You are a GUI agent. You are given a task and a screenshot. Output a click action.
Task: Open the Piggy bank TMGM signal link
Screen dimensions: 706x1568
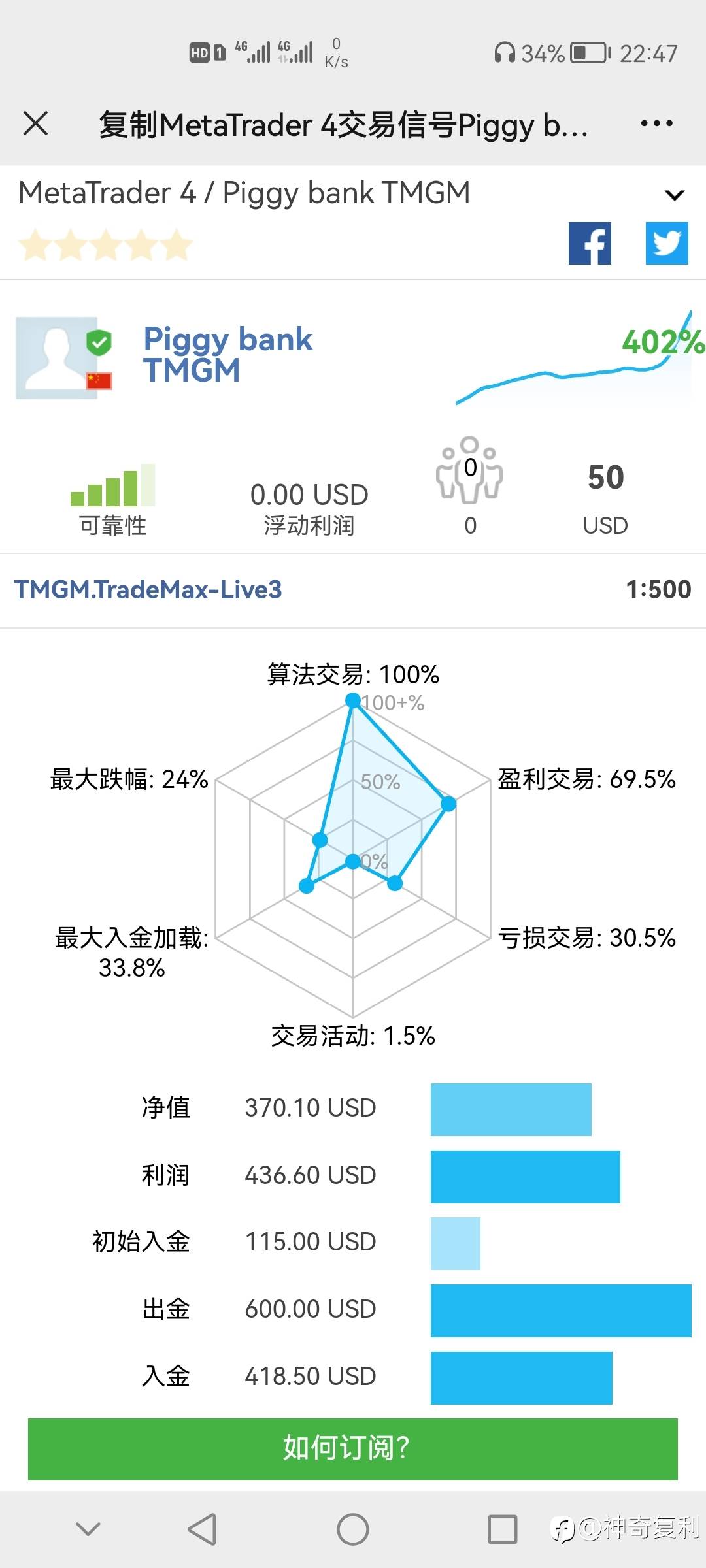tap(227, 354)
